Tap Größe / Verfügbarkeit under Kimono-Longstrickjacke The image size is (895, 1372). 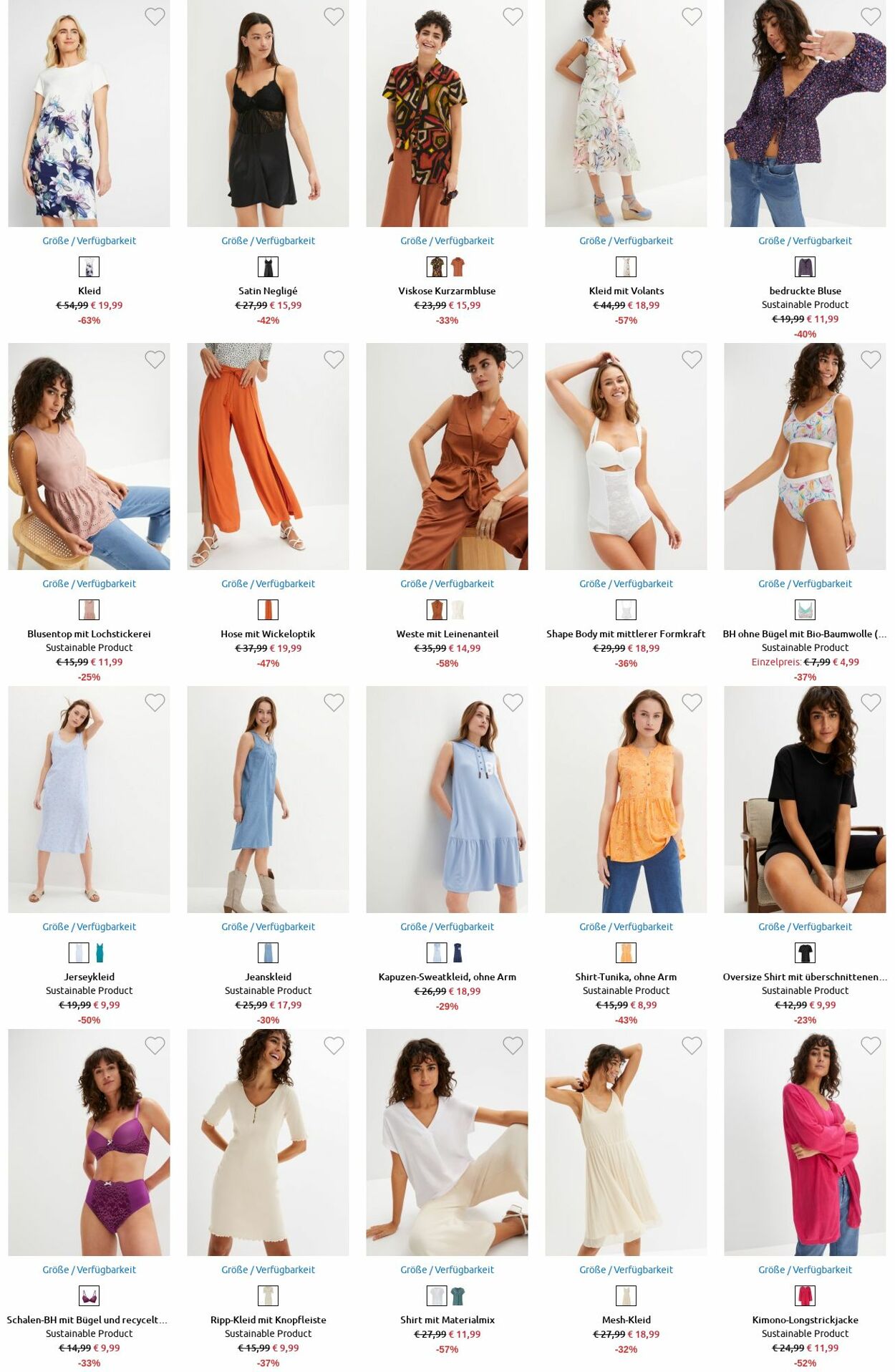pyautogui.click(x=805, y=1270)
